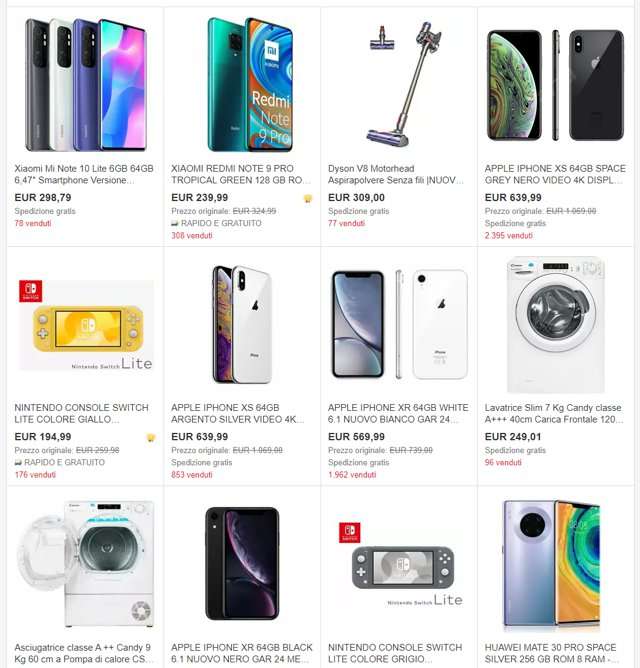Select the iPhone XR 64GB Black card
Viewport: 640px width, 668px height.
coord(241,654)
